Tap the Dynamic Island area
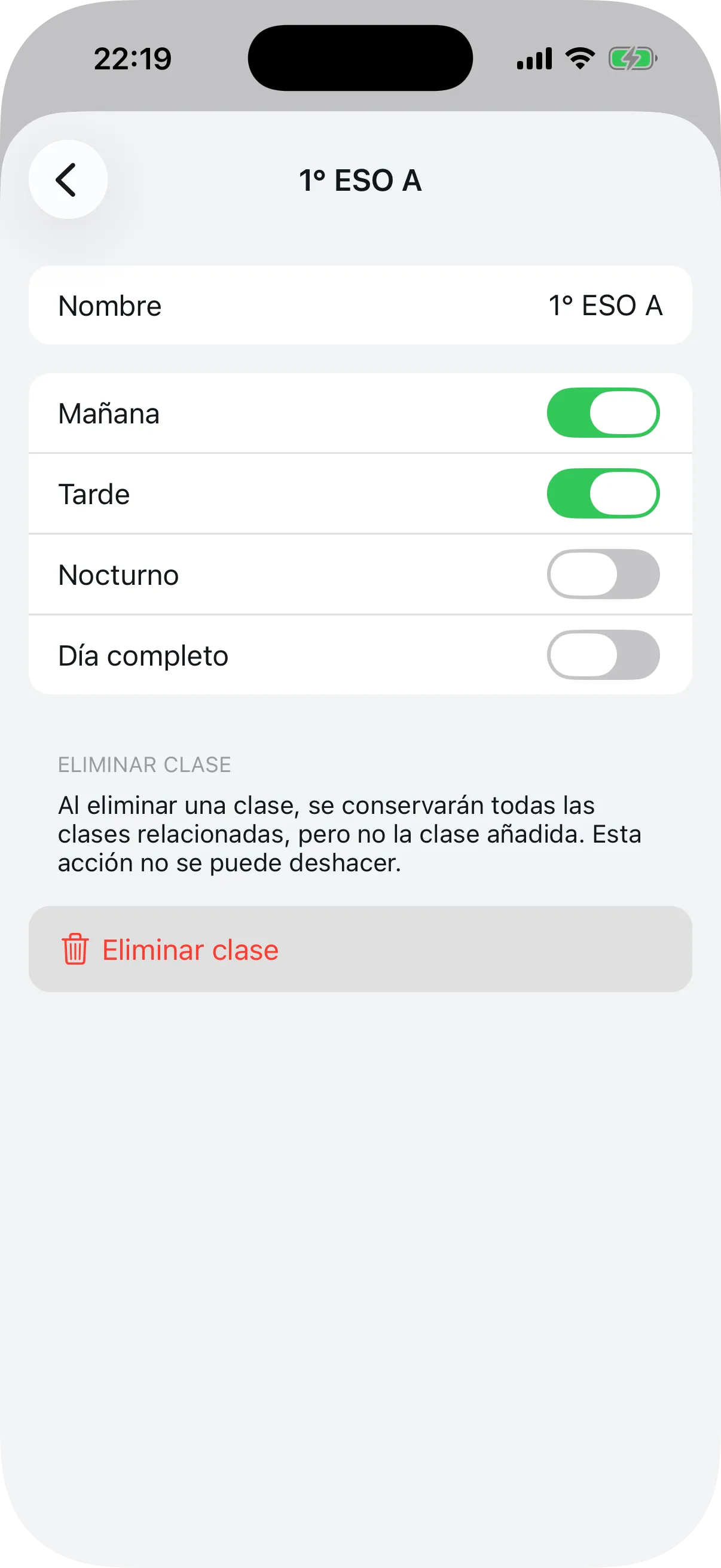Screen dimensions: 721x1568 pyautogui.click(x=360, y=55)
